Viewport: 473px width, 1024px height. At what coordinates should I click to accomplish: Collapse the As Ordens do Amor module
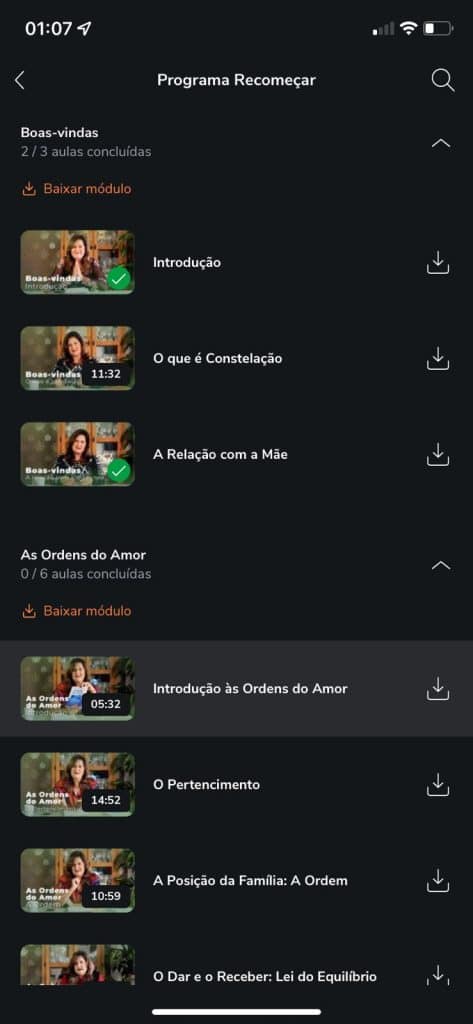[441, 565]
